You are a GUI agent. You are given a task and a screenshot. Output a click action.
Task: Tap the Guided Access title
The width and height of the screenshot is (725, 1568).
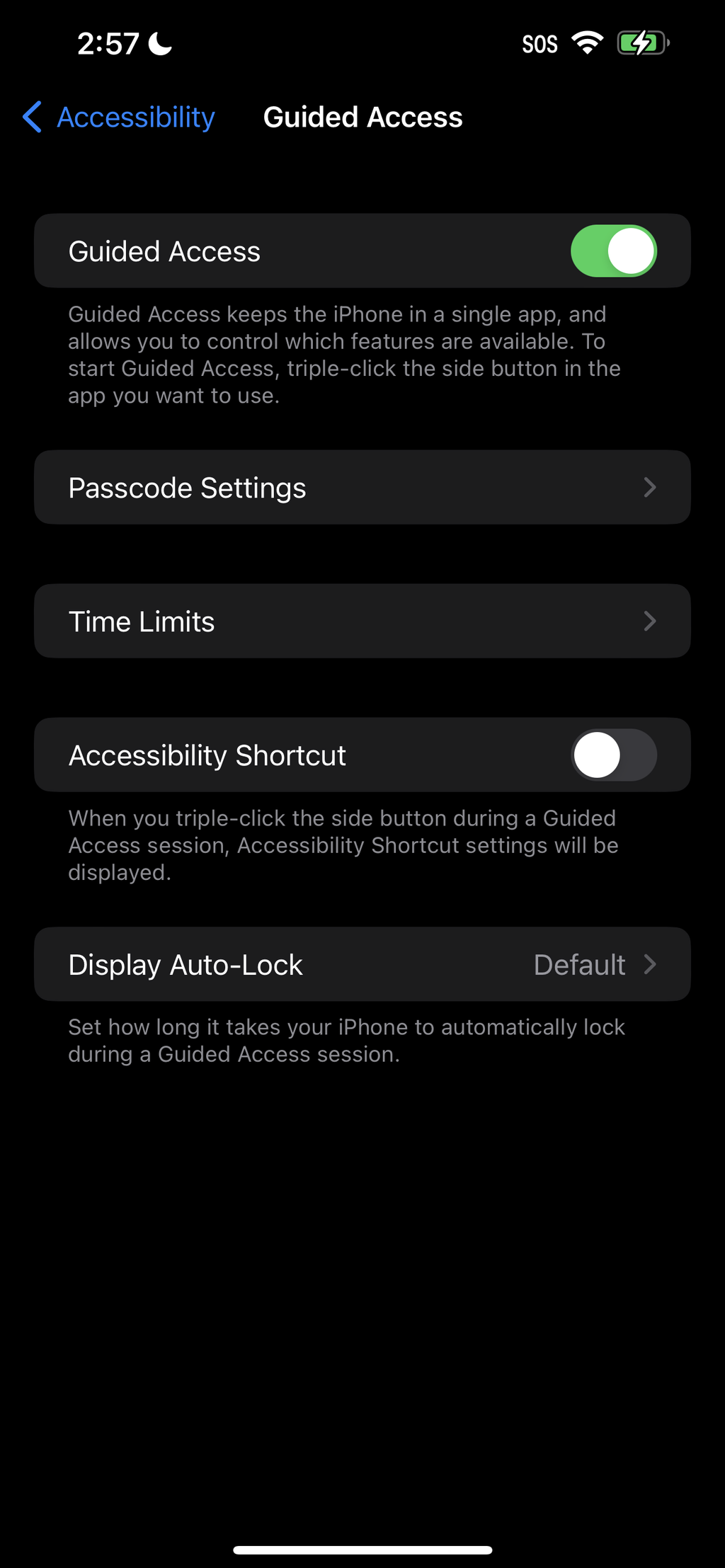363,117
